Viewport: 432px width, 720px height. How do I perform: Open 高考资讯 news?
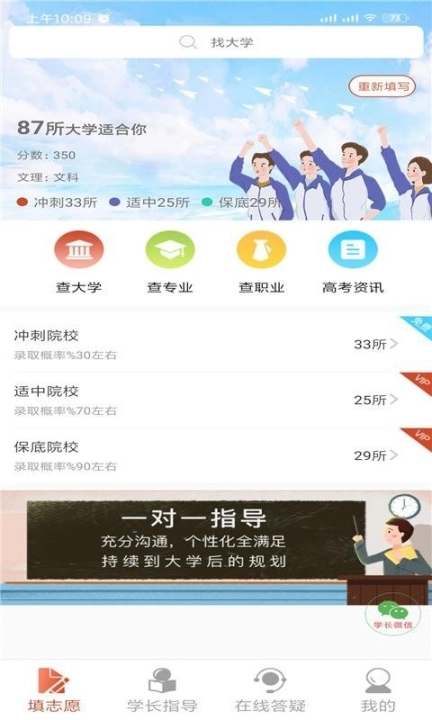(x=353, y=263)
